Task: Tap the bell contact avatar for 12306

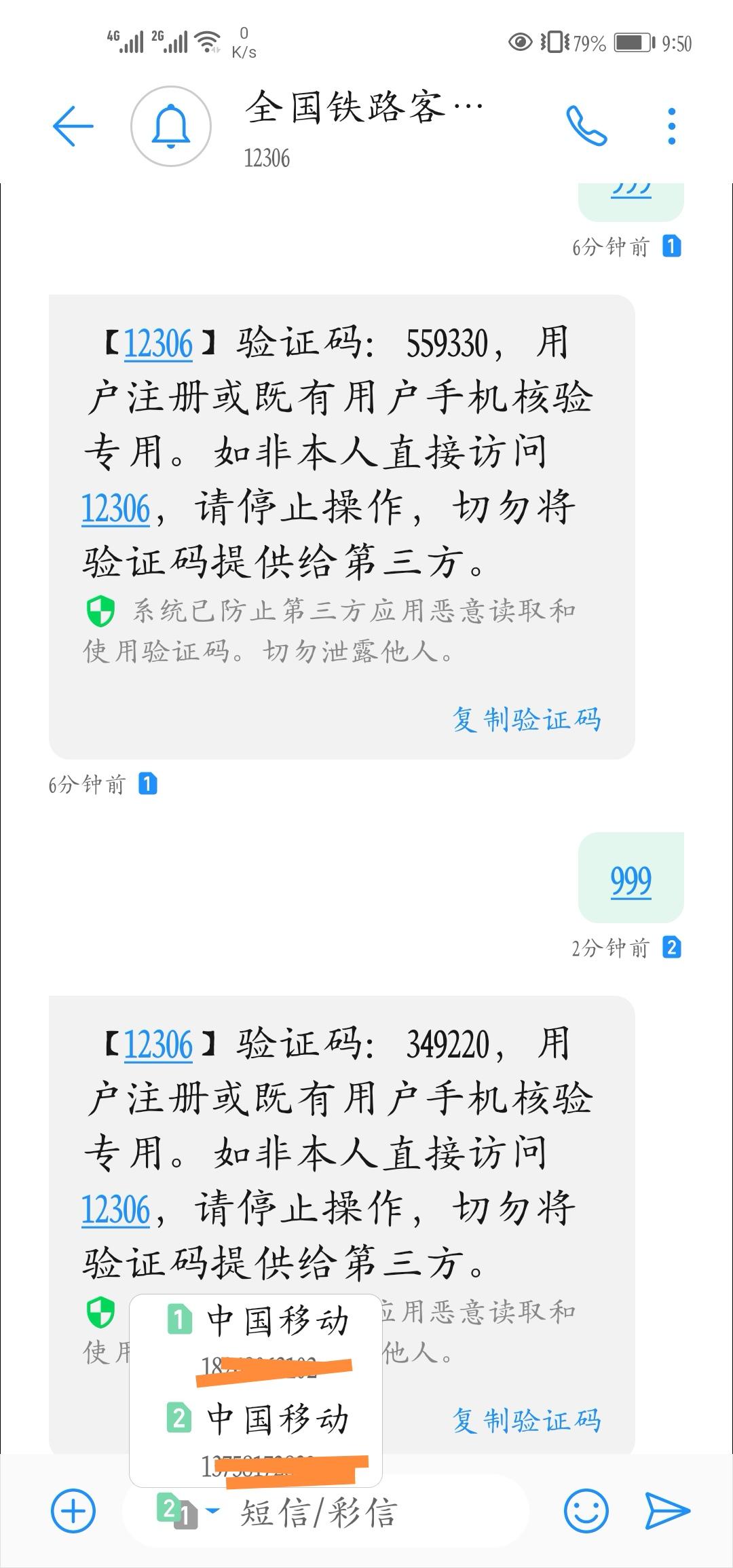Action: [171, 126]
